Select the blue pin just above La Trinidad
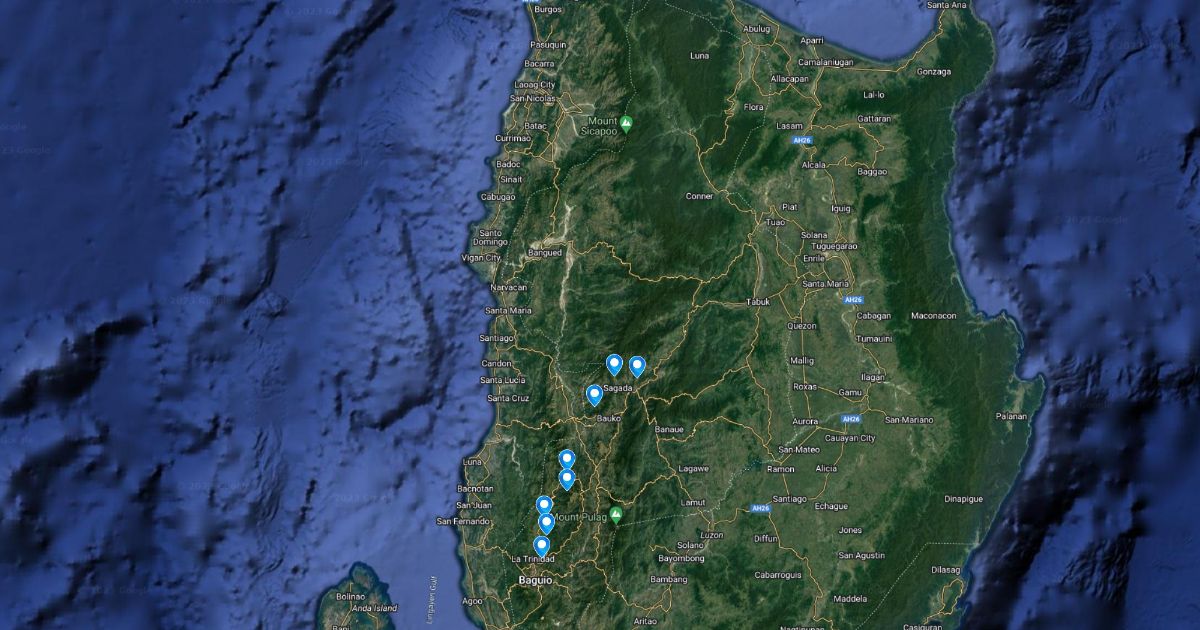 click(541, 545)
